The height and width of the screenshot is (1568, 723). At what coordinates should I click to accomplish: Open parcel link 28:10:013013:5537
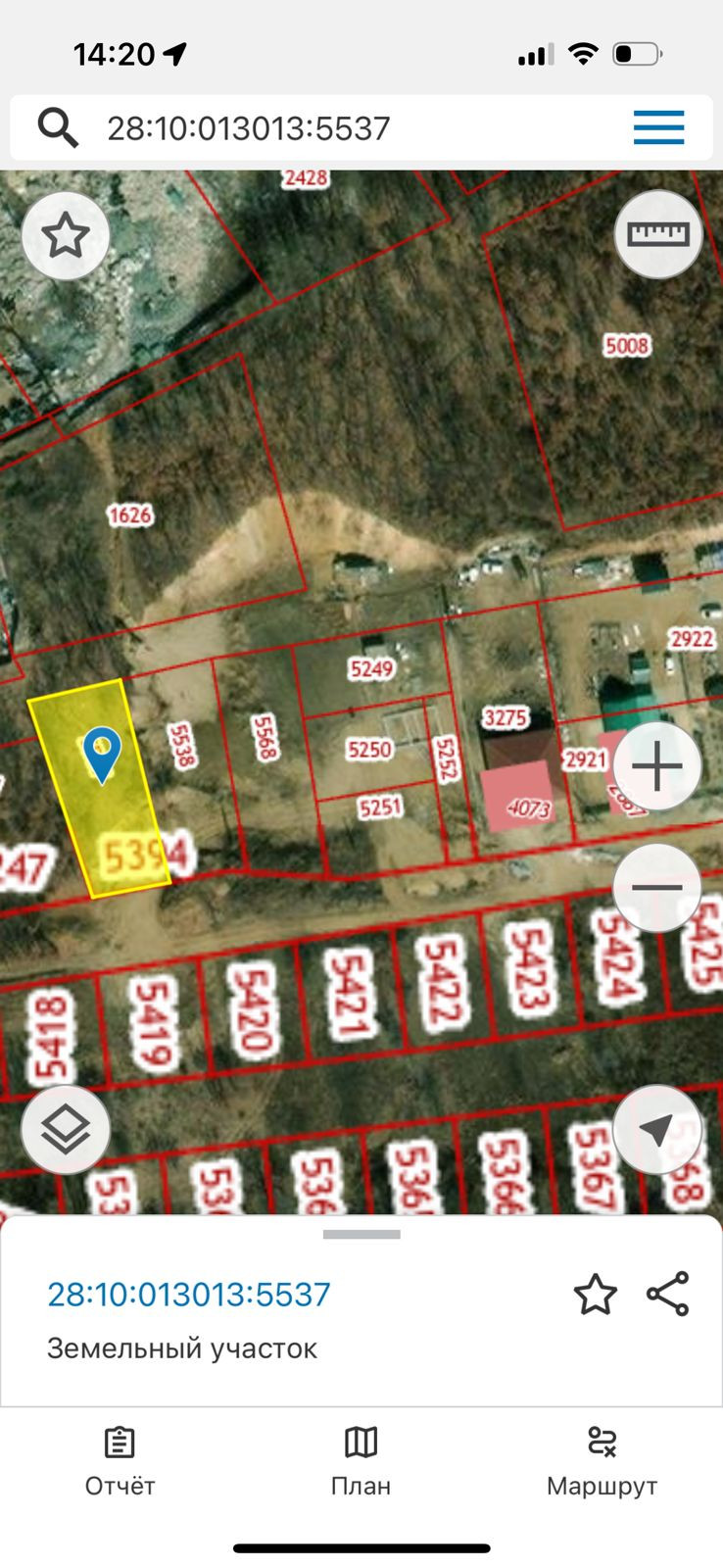[189, 1295]
